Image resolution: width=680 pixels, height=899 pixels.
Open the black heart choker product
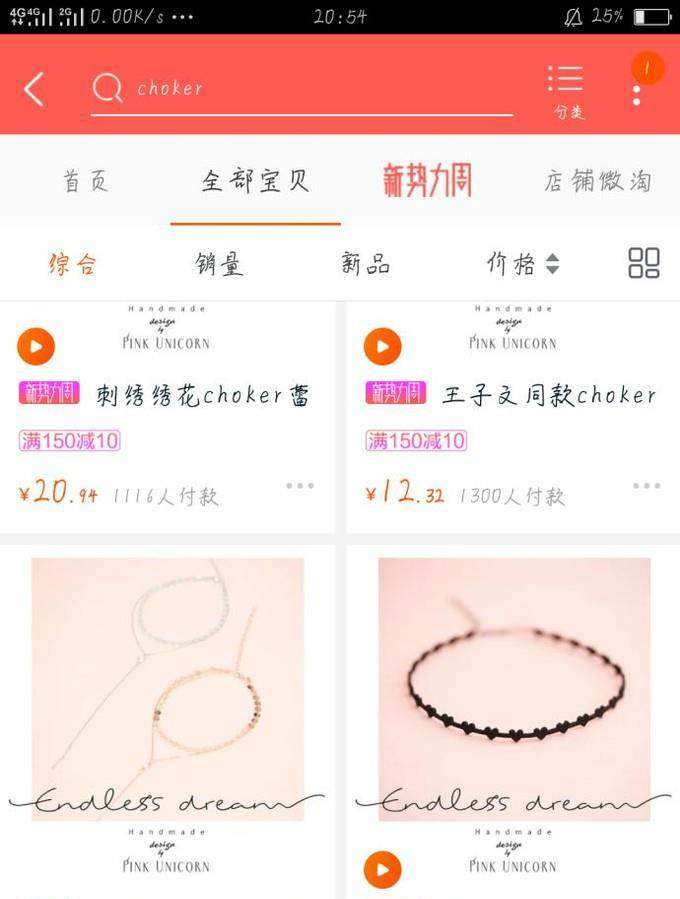tap(514, 690)
